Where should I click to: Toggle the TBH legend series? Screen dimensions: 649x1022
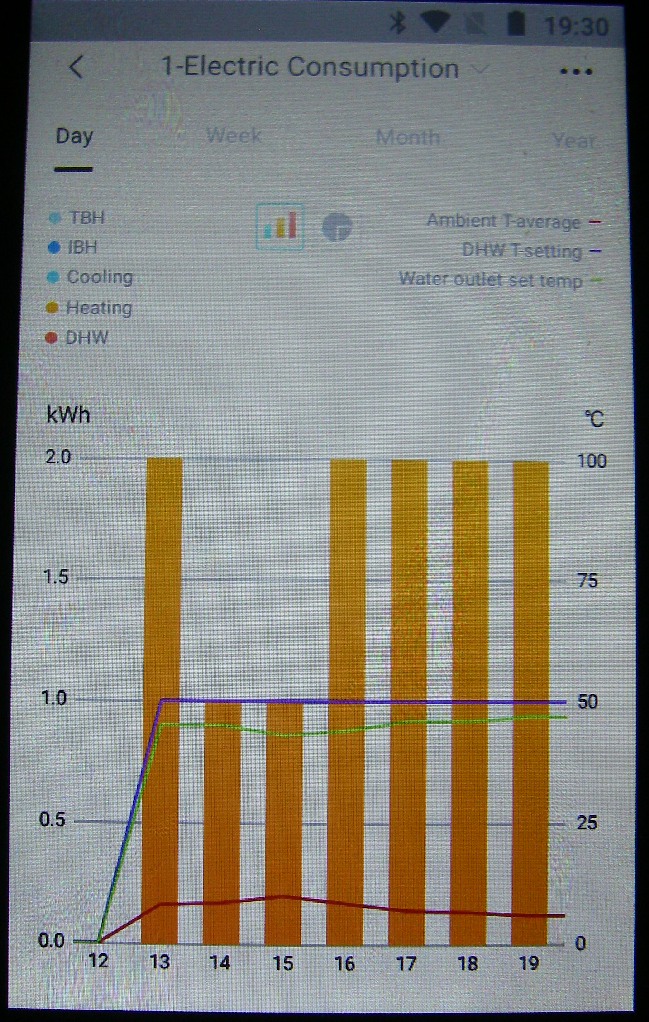click(x=78, y=216)
